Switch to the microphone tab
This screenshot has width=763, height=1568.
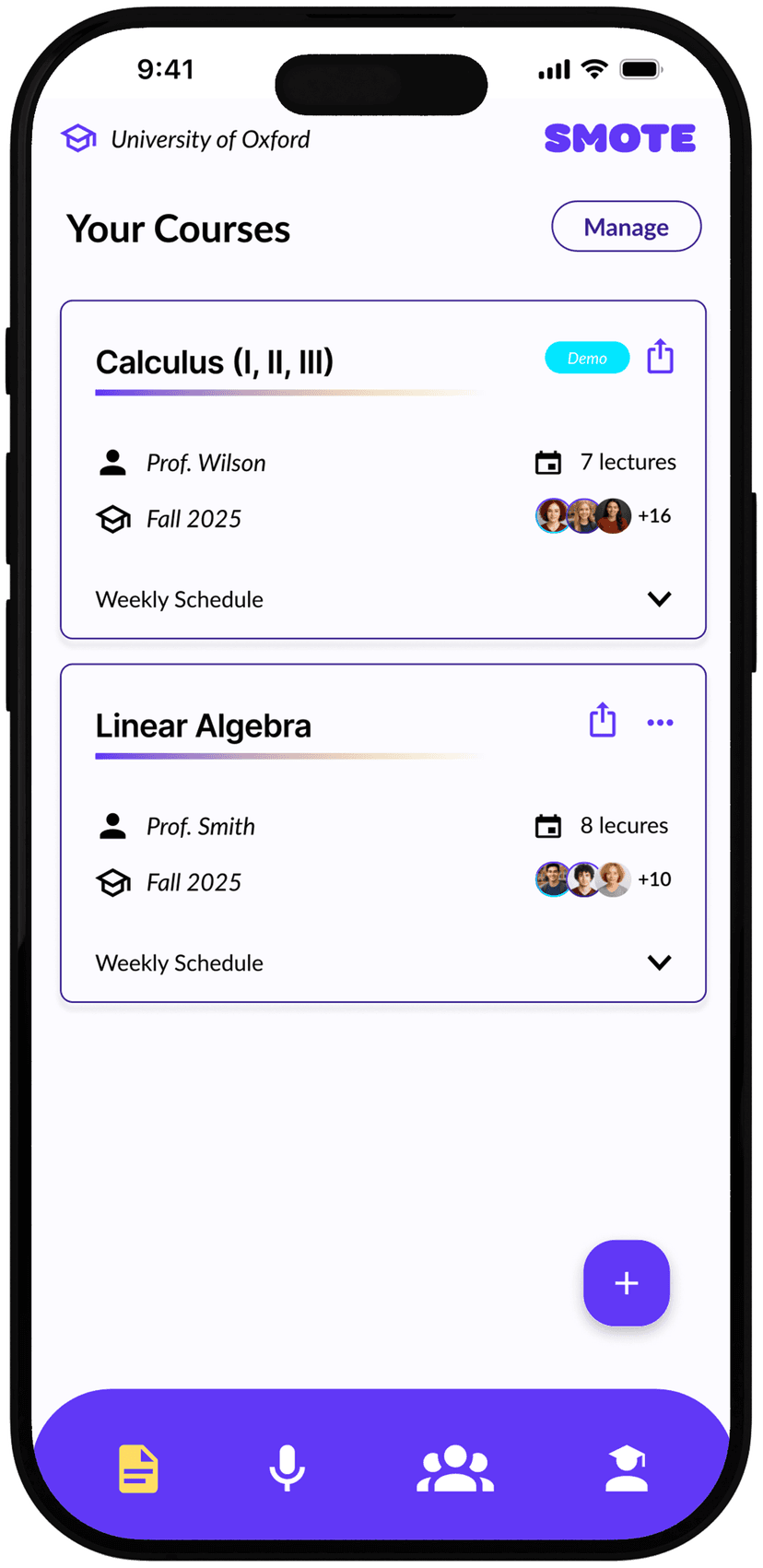pos(287,1468)
